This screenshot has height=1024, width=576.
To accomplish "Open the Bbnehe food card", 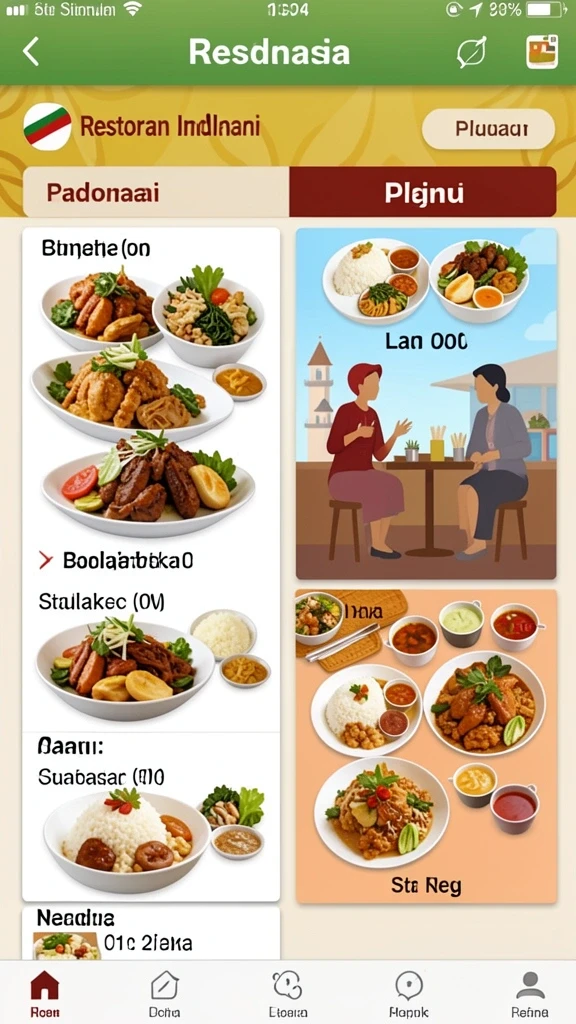I will coord(151,385).
